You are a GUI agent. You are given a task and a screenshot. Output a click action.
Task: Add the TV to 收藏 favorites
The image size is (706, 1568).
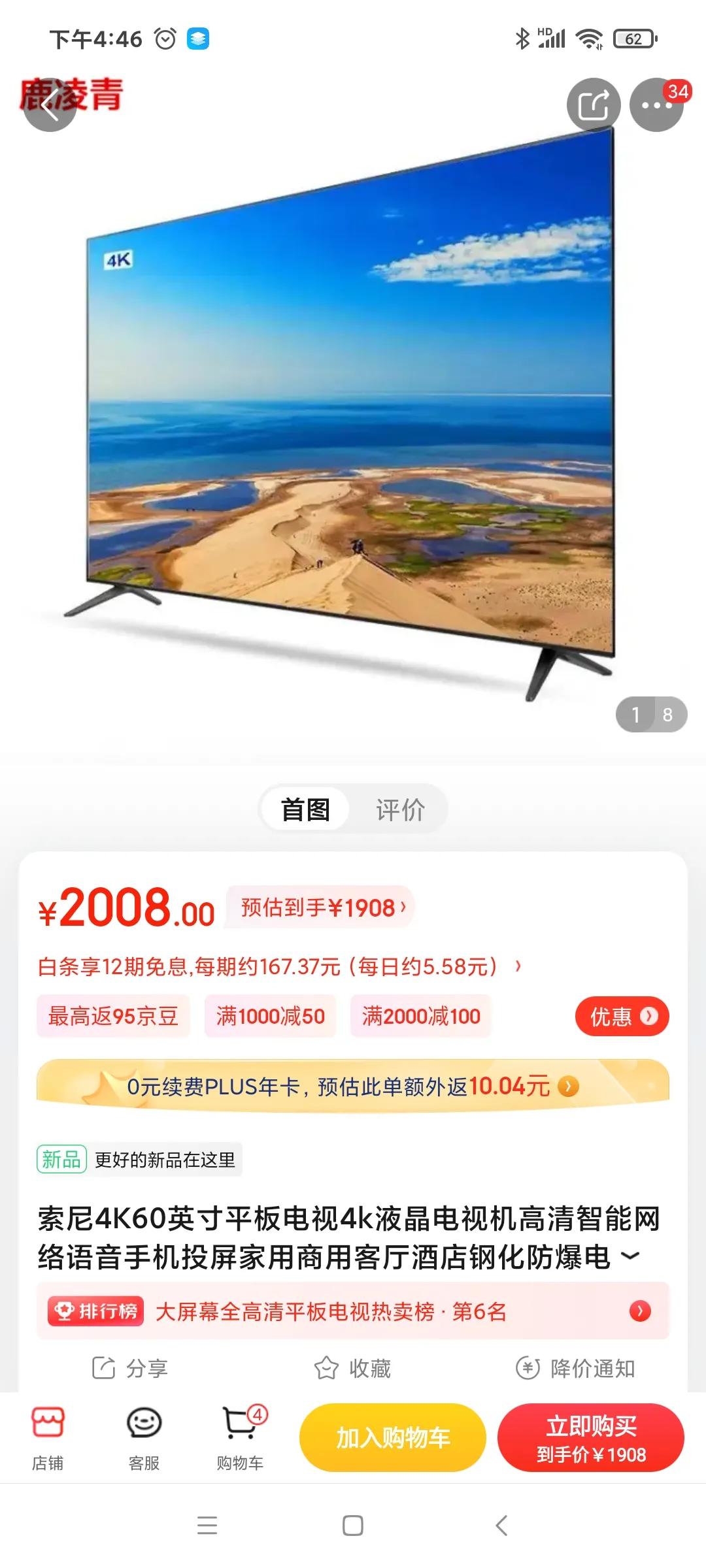pos(352,1367)
